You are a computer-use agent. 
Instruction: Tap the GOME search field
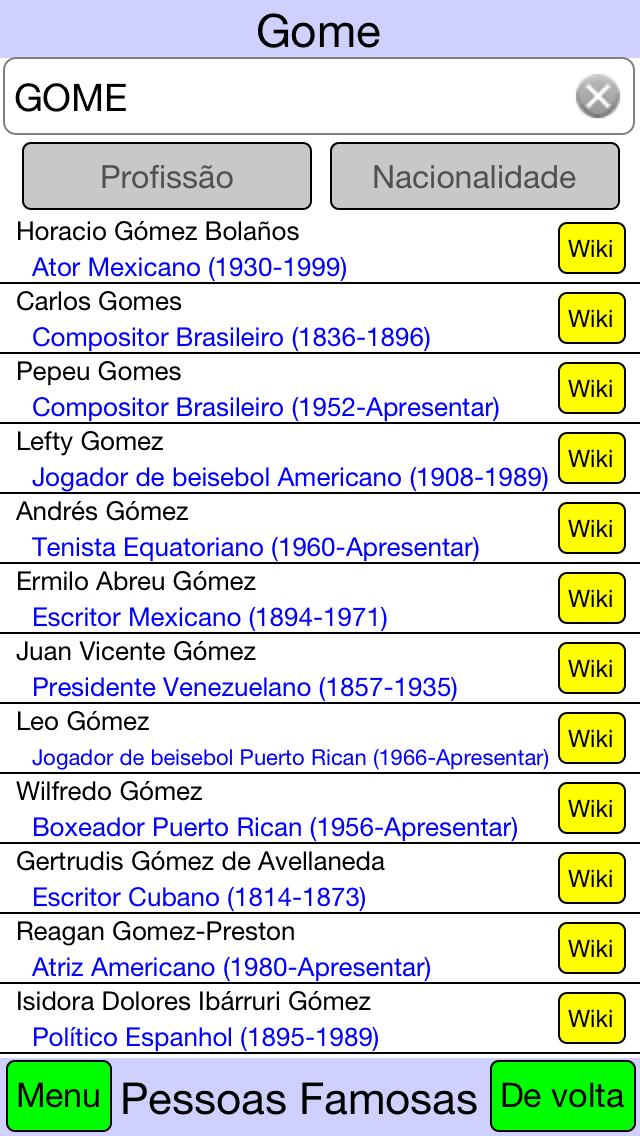[319, 96]
